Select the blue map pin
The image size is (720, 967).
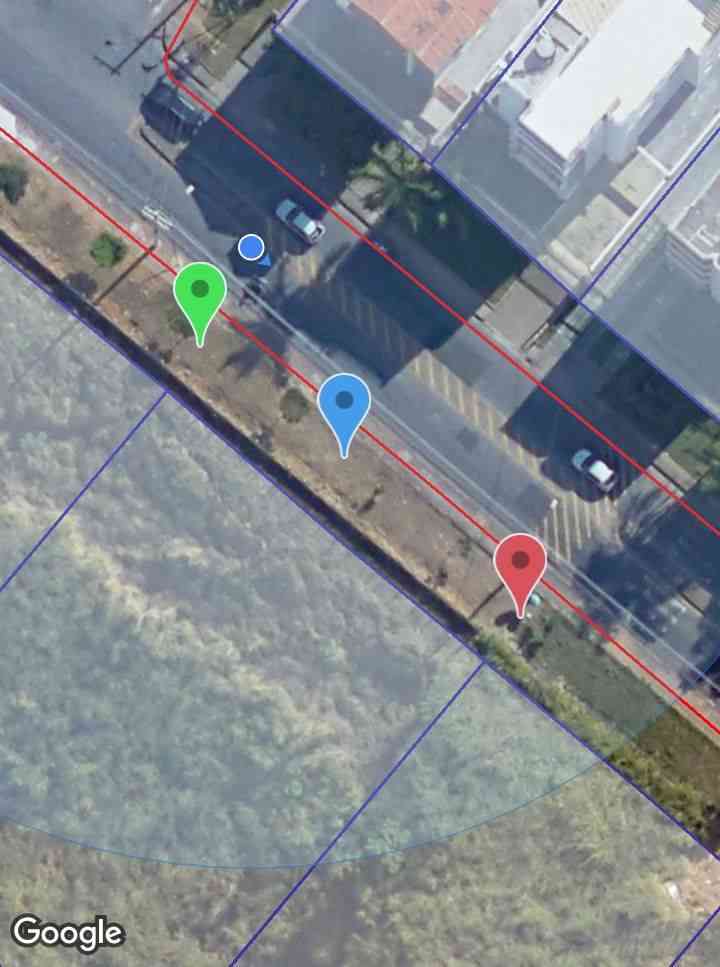[x=344, y=405]
